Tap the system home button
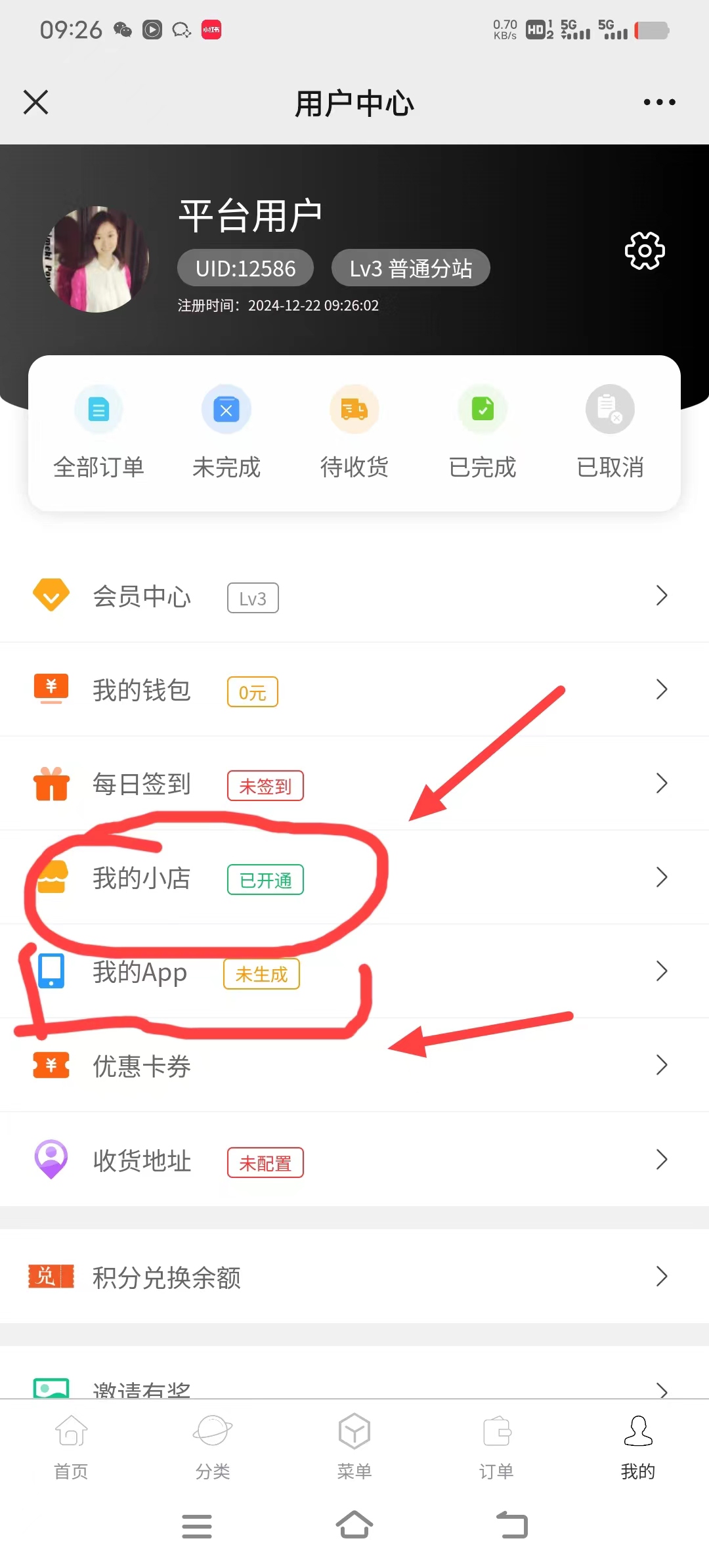Image resolution: width=709 pixels, height=1568 pixels. tap(354, 1525)
